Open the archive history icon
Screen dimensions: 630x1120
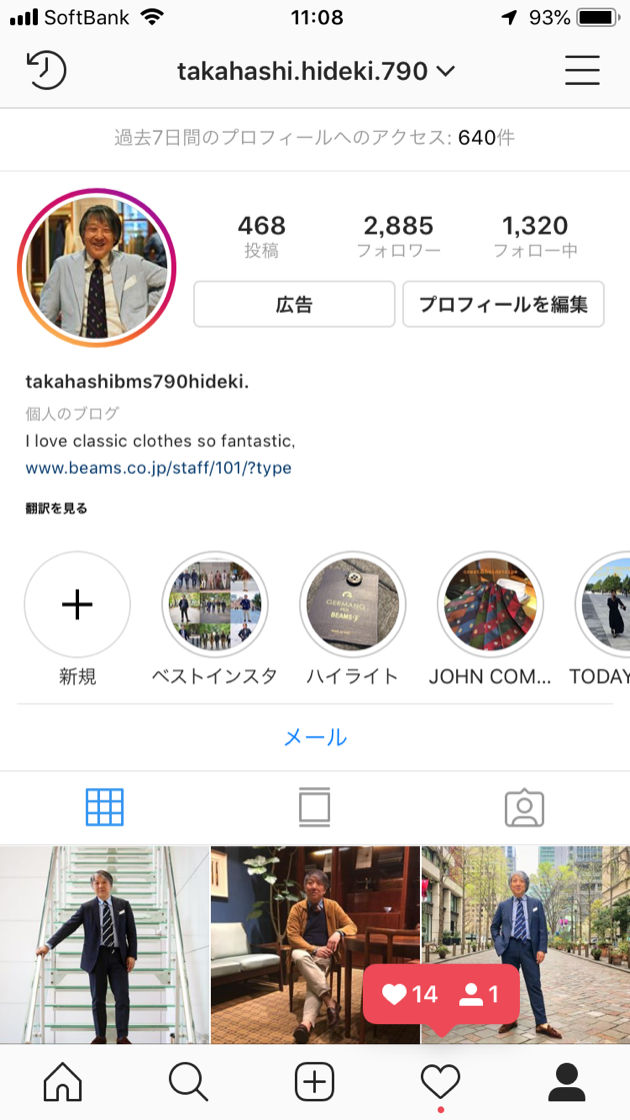[45, 71]
